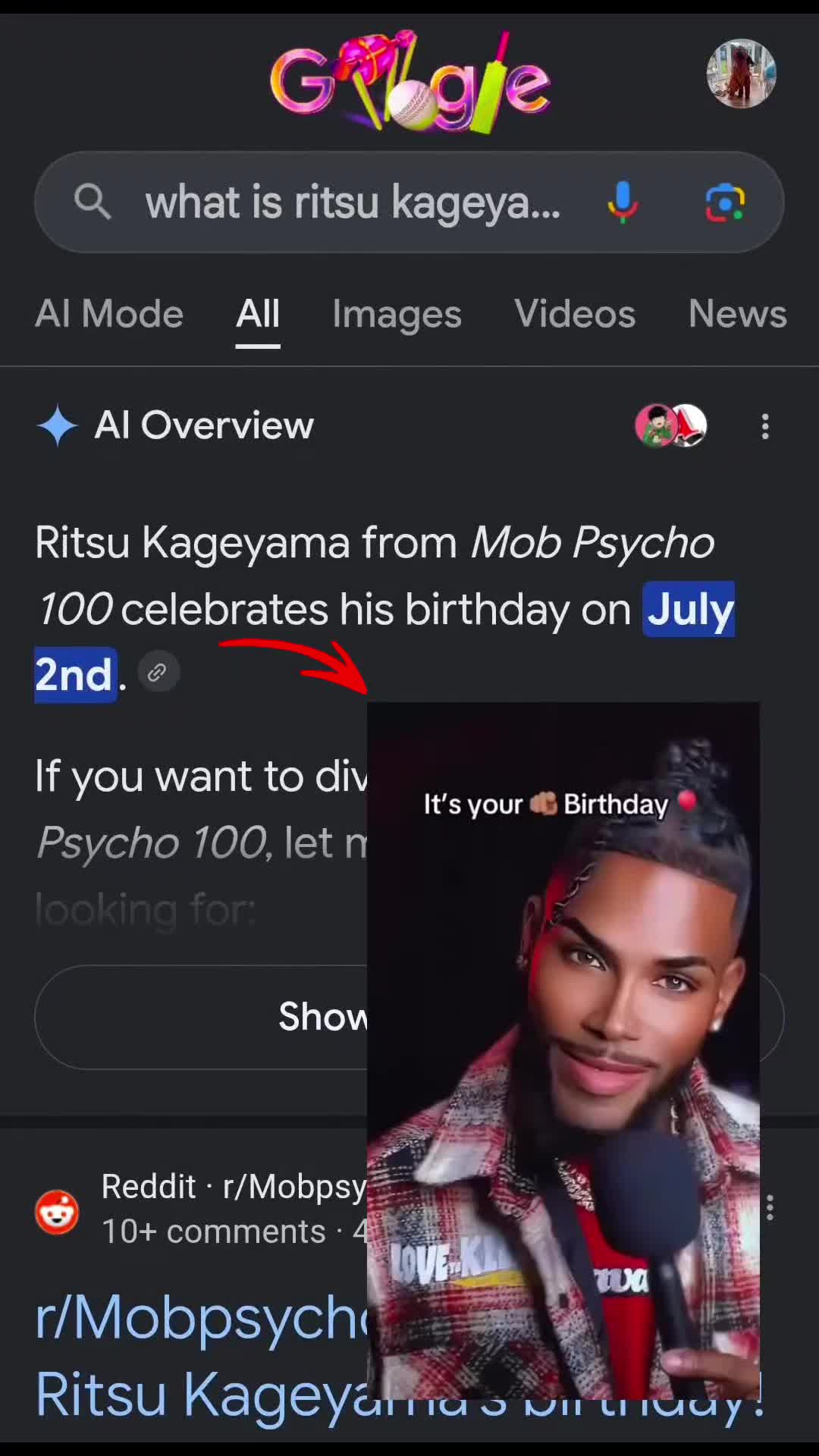The image size is (819, 1456).
Task: Switch to the News tab
Action: (737, 314)
